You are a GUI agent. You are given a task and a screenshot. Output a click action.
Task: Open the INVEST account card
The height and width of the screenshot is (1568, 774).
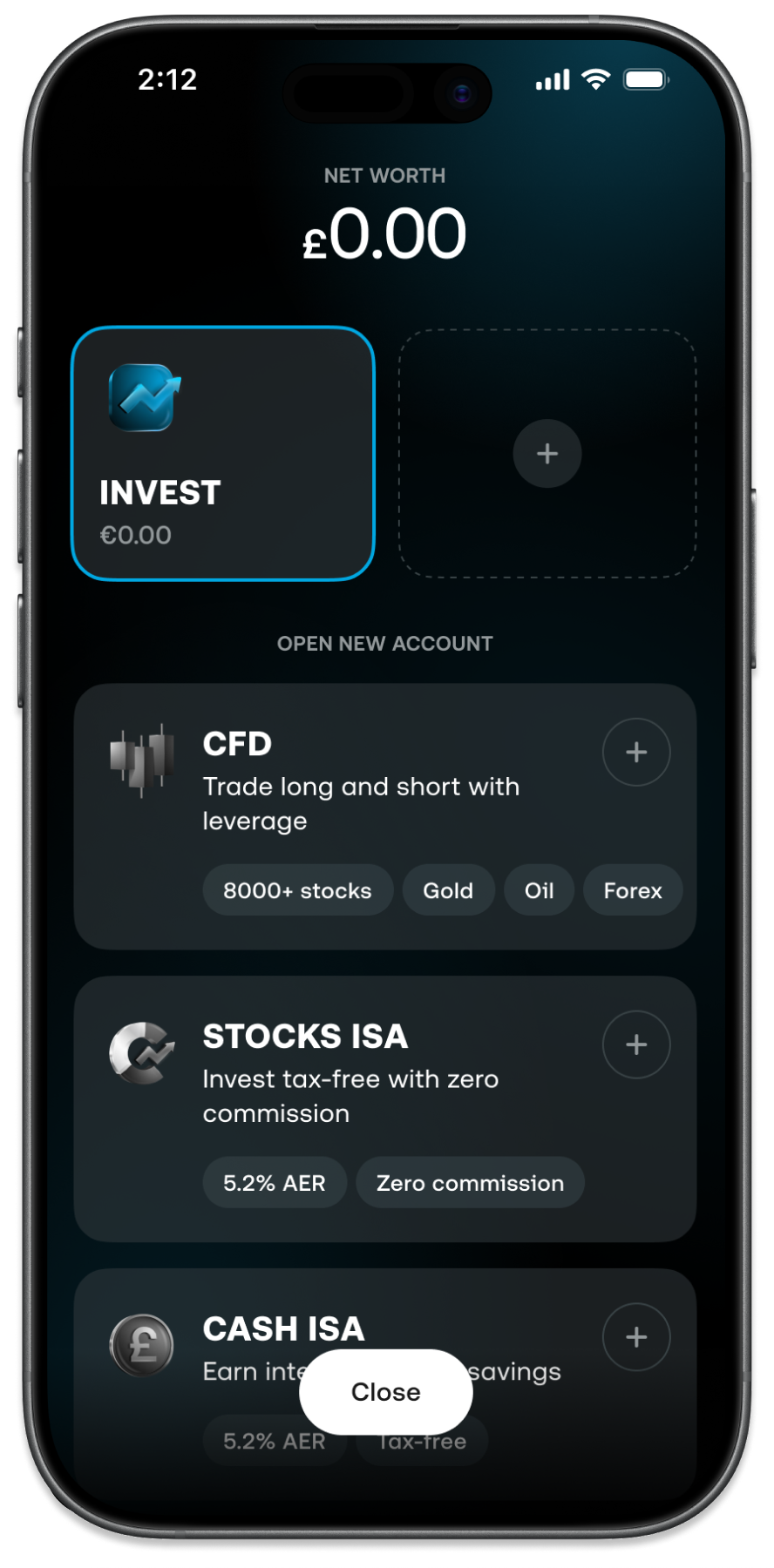223,453
